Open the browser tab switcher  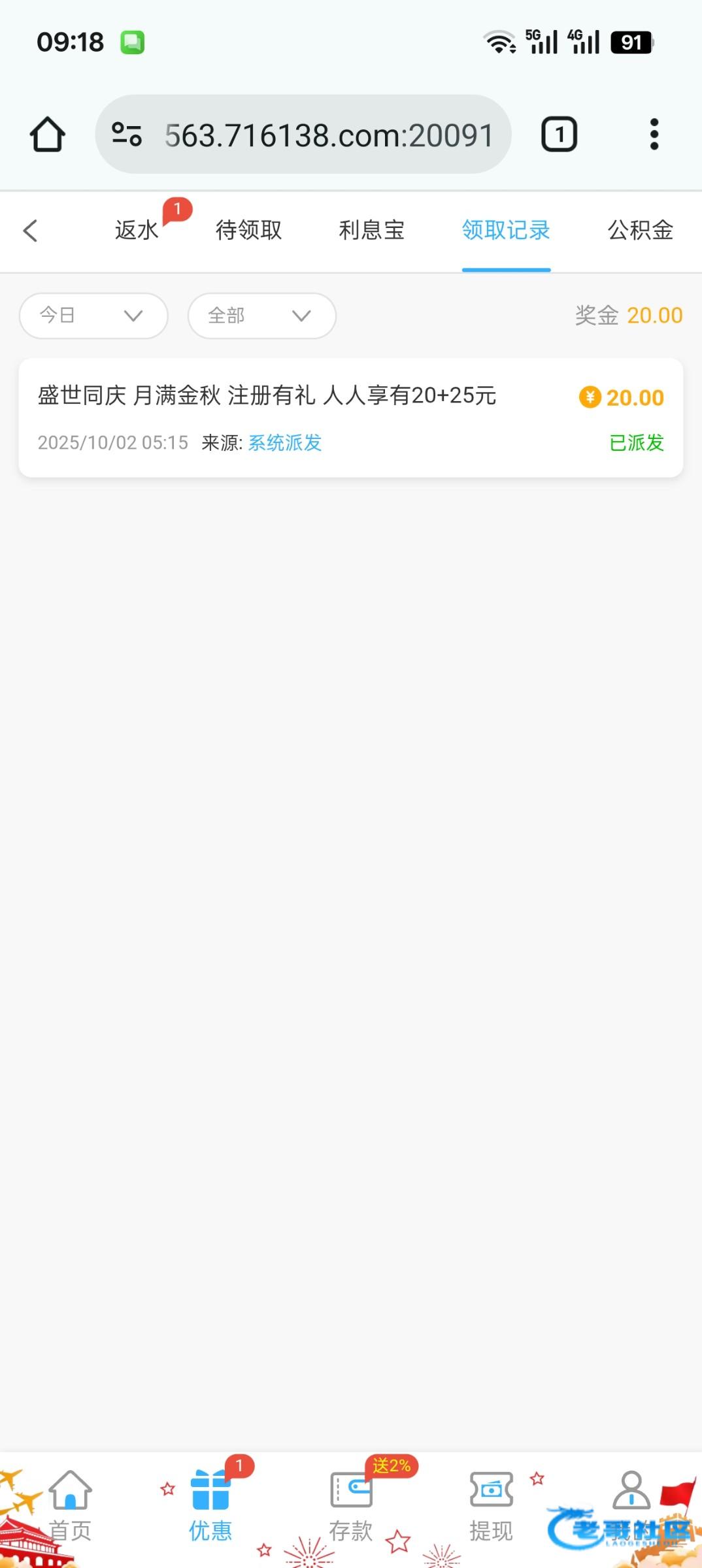(x=559, y=135)
